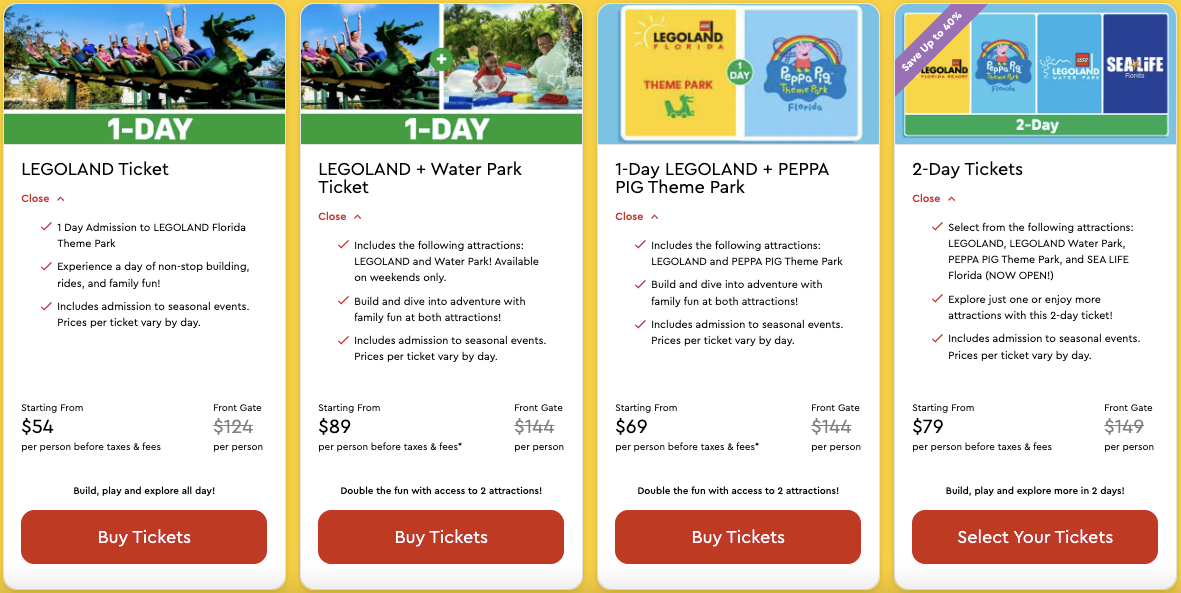Viewport: 1181px width, 593px height.
Task: Buy LEGOLAND + Water Park tickets
Action: pos(441,537)
